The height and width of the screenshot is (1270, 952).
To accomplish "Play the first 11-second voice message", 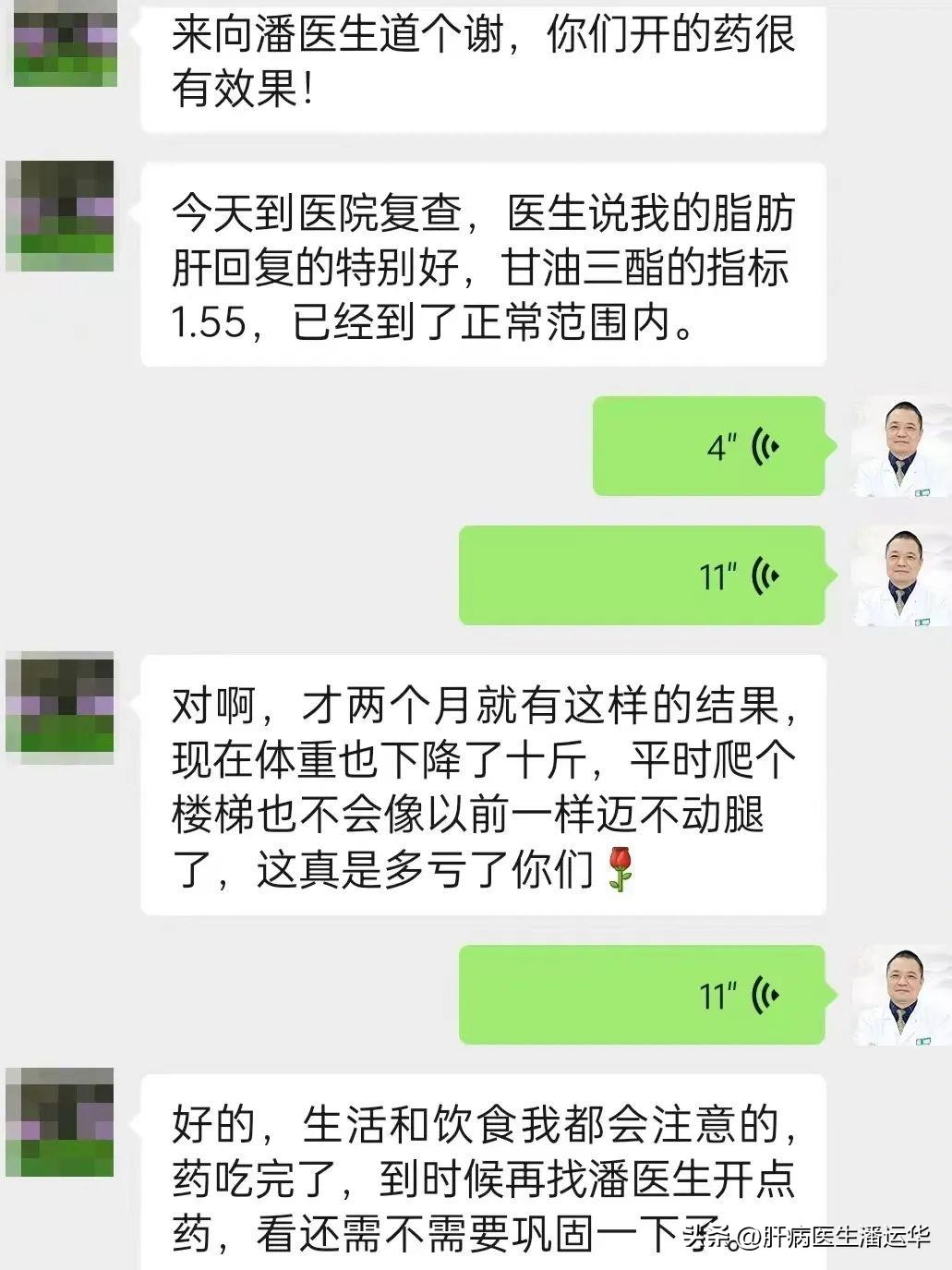I will pyautogui.click(x=642, y=577).
